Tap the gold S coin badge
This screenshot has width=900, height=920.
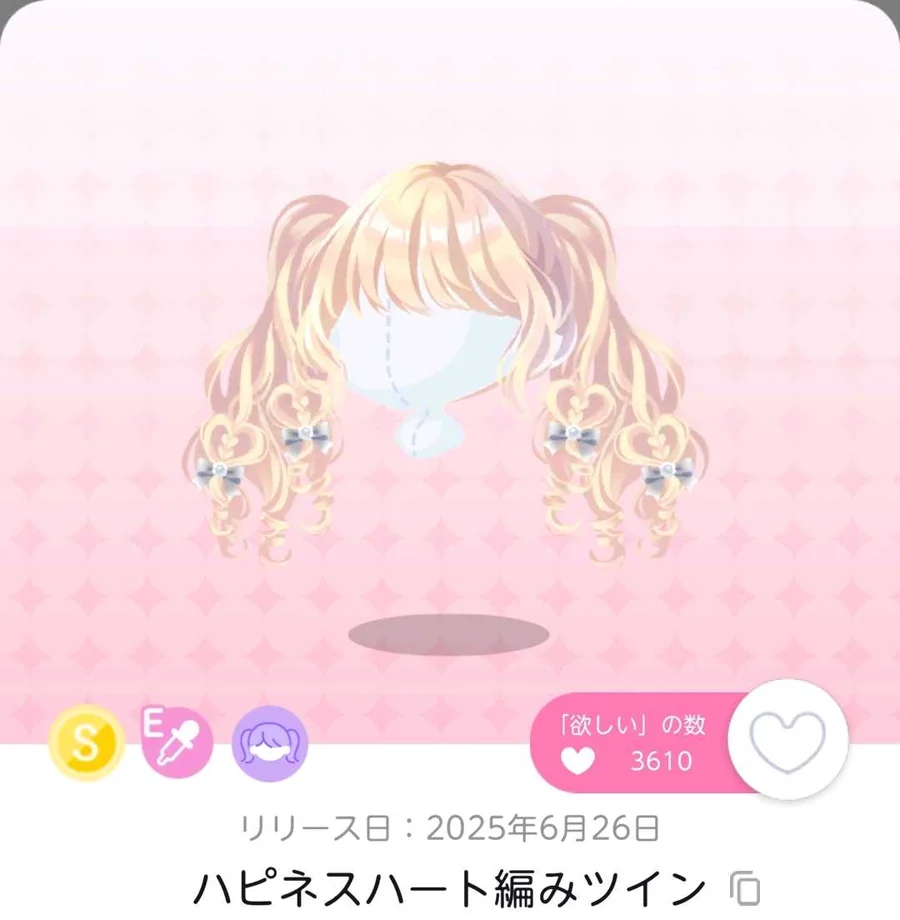[x=86, y=743]
